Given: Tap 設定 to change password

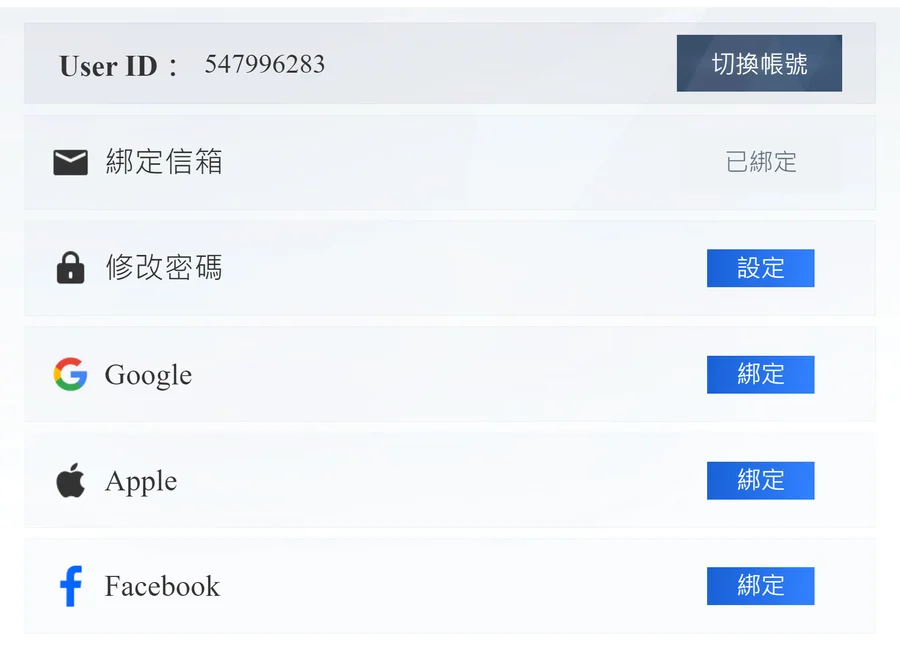Looking at the screenshot, I should (760, 268).
